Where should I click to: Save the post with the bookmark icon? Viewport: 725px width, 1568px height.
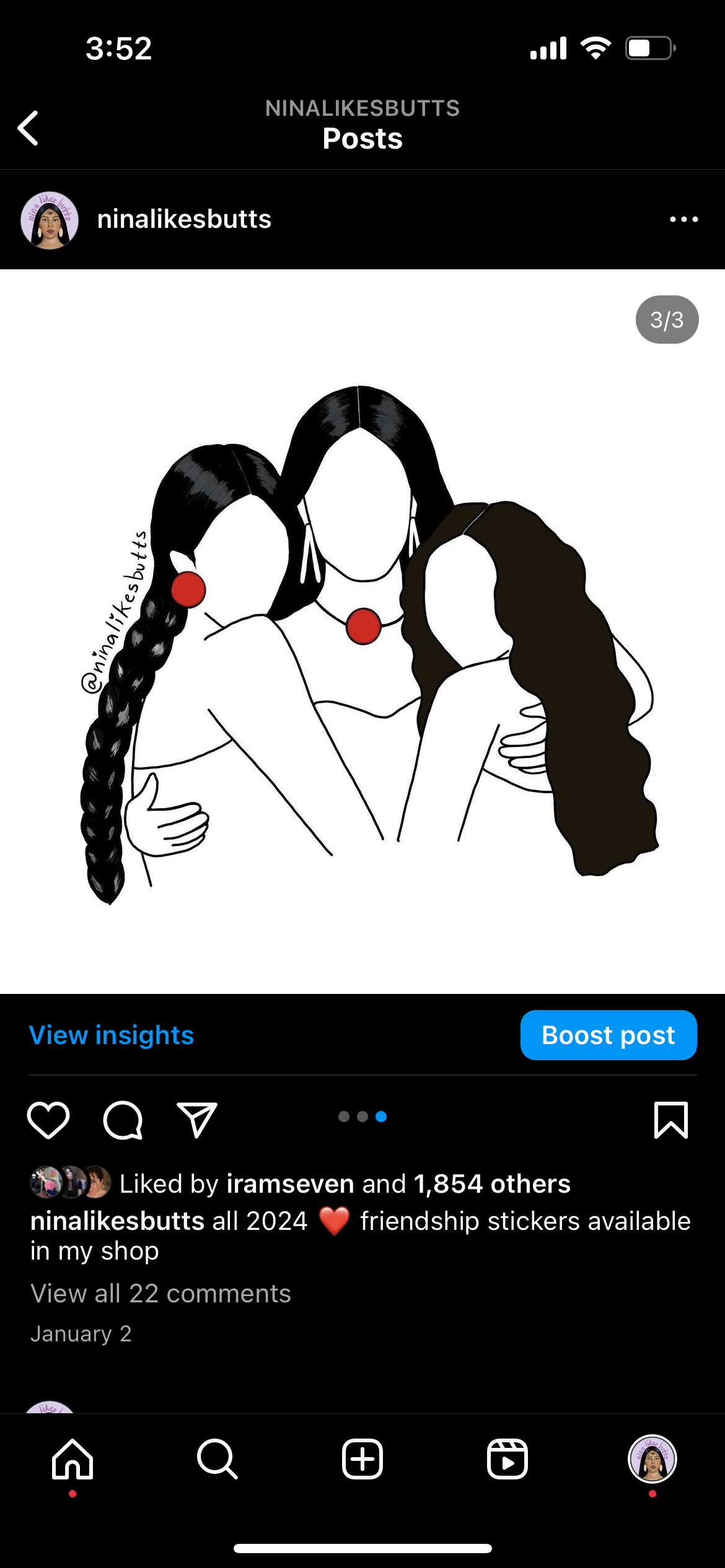(x=670, y=1120)
